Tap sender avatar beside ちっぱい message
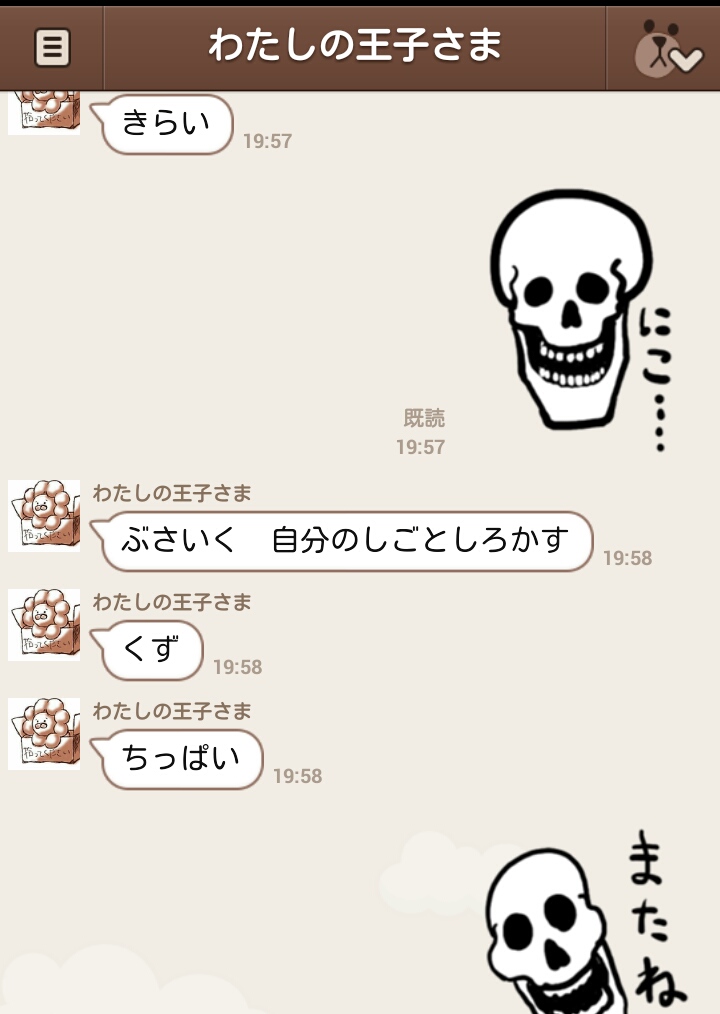720x1014 pixels. 44,734
